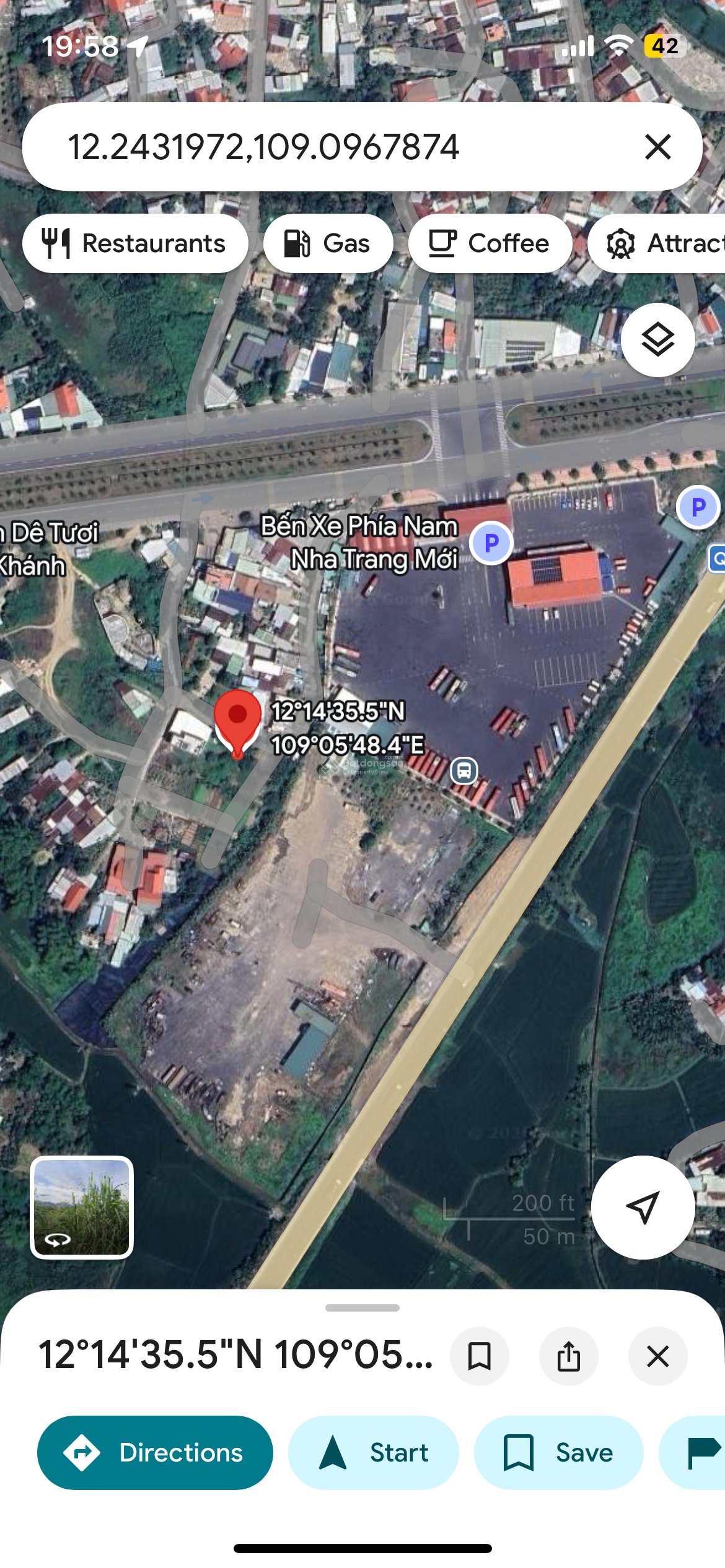This screenshot has width=725, height=1568.
Task: Get Directions to the pin
Action: point(155,1452)
